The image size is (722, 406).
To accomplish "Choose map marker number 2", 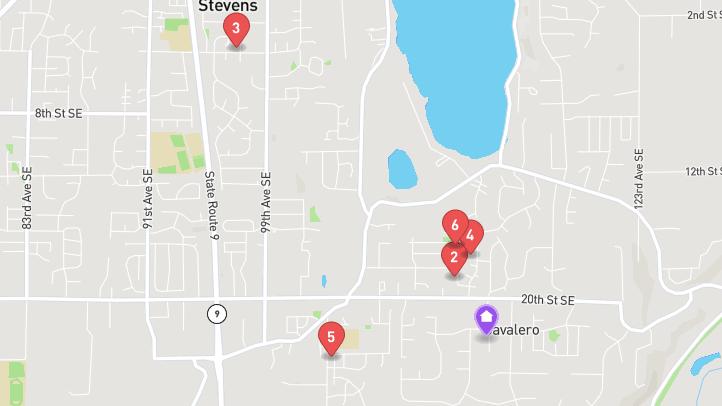I will (x=454, y=257).
